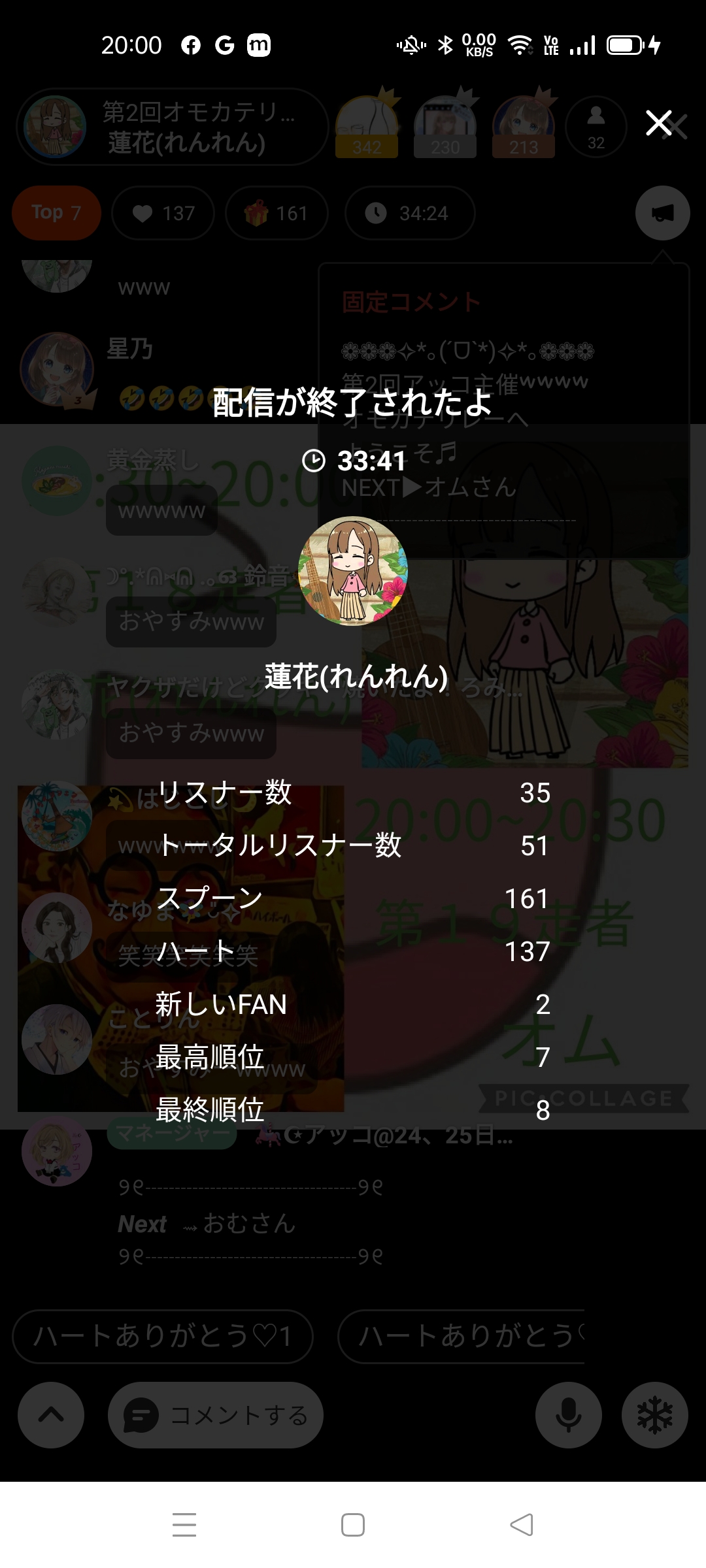Tap the system back button

coord(522,1525)
